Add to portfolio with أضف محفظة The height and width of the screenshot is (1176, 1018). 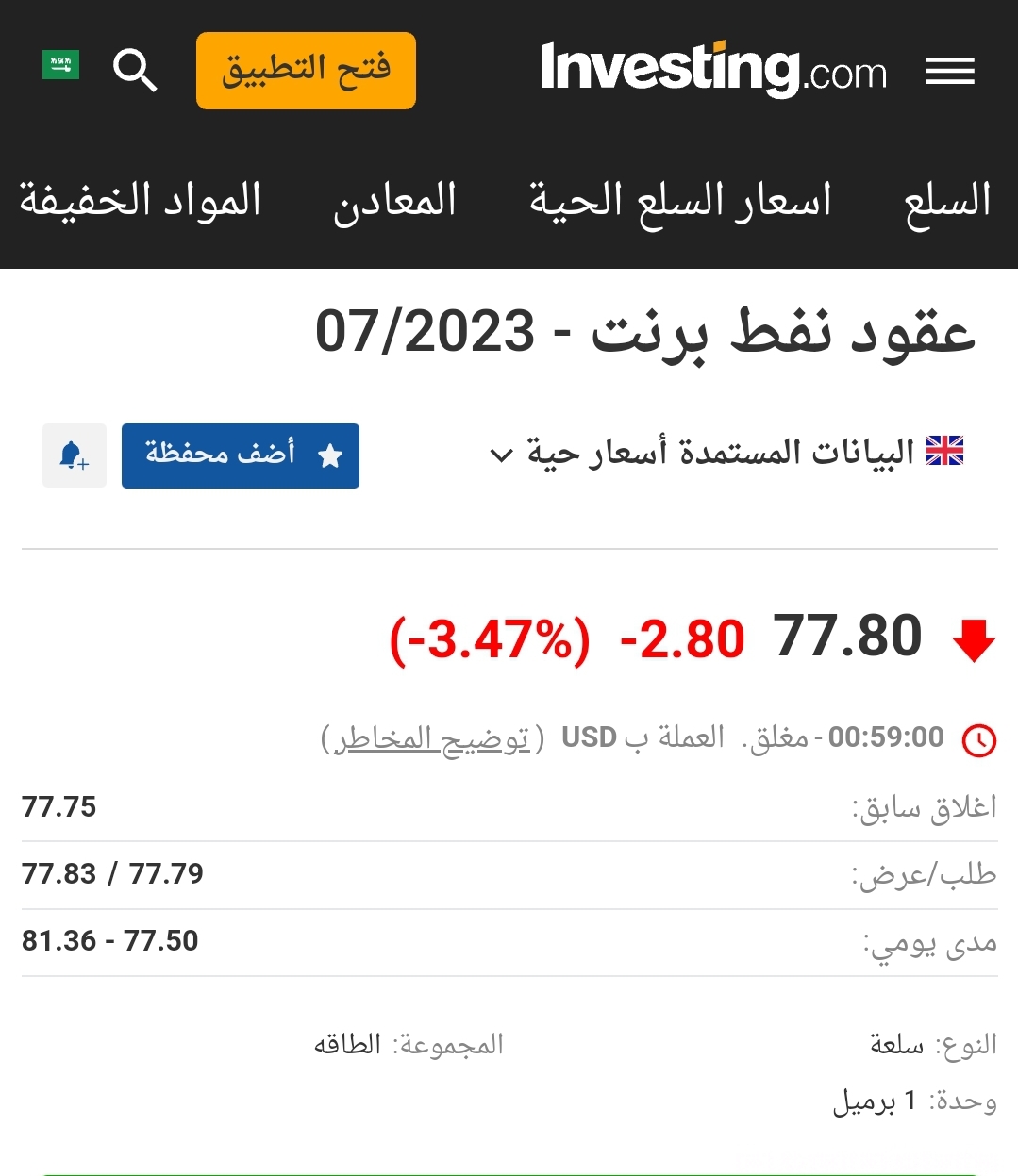(x=241, y=455)
